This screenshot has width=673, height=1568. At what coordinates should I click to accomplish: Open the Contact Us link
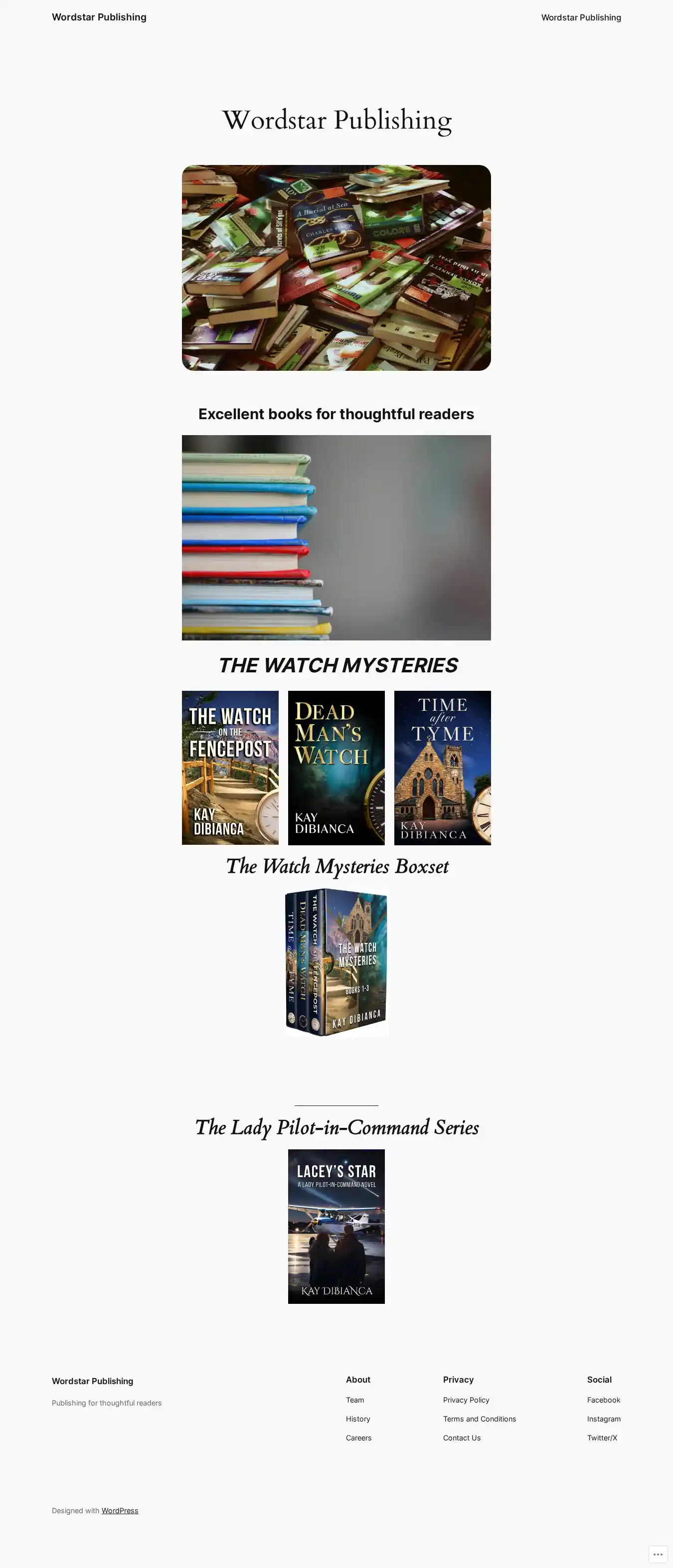tap(461, 1438)
